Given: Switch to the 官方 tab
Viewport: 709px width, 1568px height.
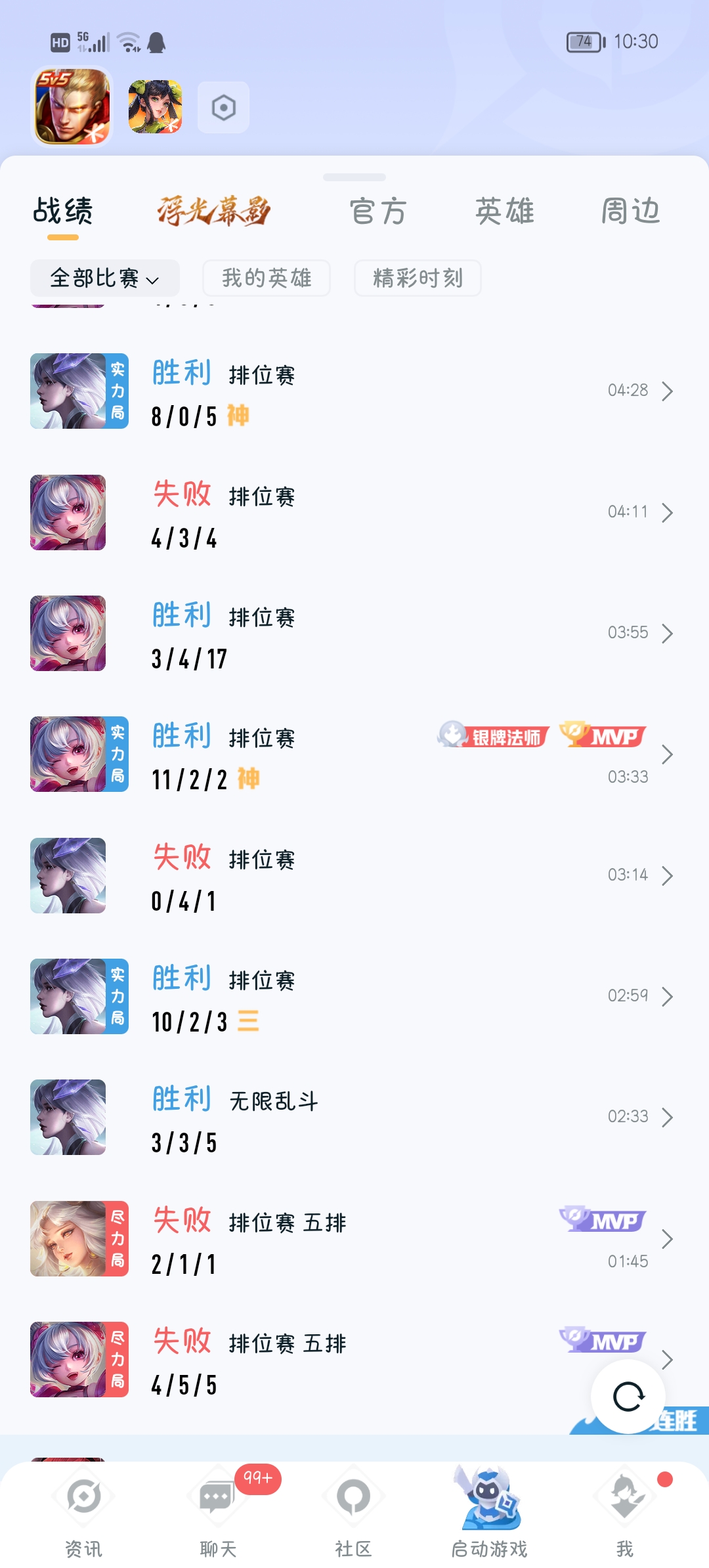Looking at the screenshot, I should point(378,211).
